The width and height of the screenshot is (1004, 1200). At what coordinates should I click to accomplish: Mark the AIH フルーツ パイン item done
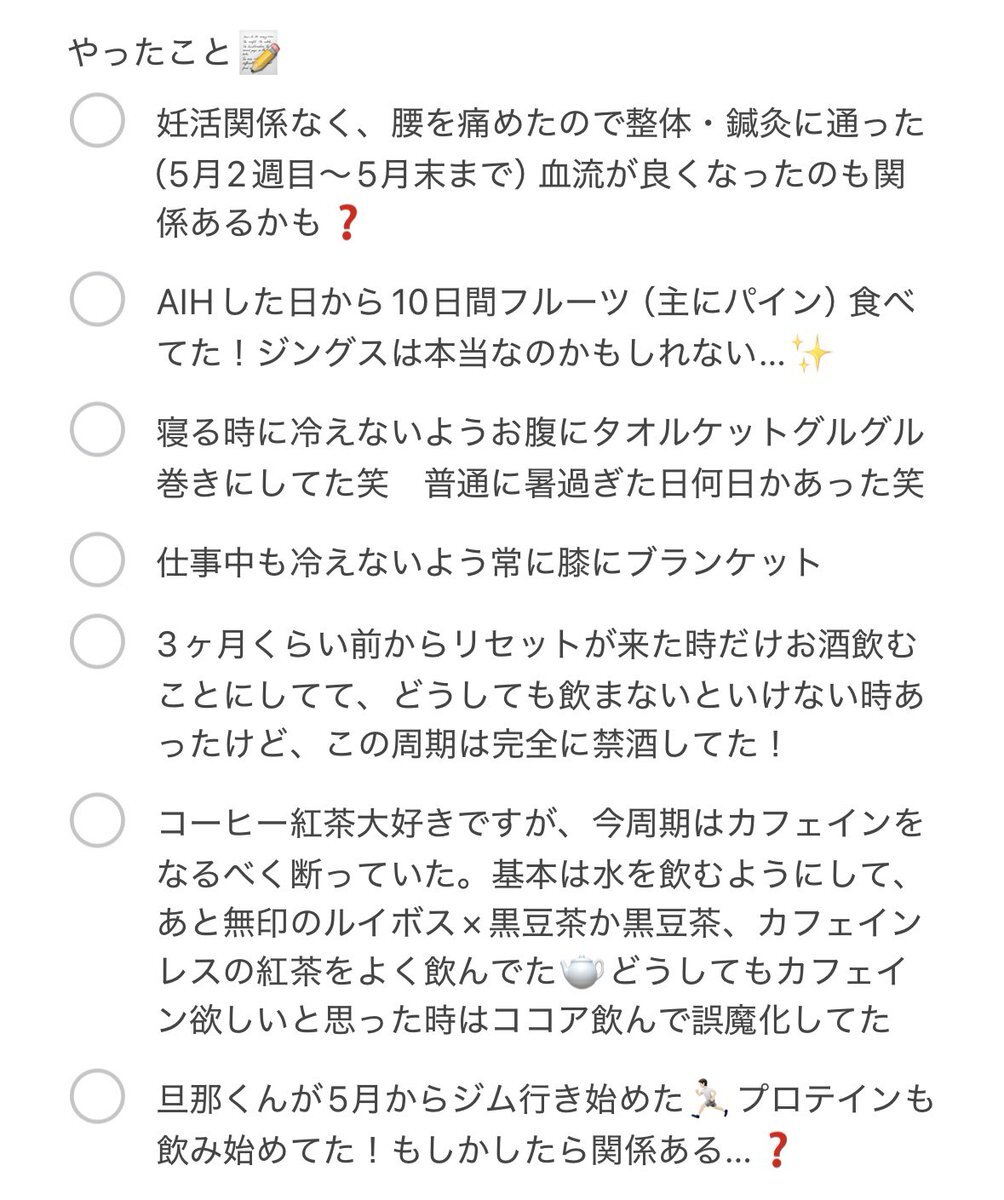[x=97, y=300]
